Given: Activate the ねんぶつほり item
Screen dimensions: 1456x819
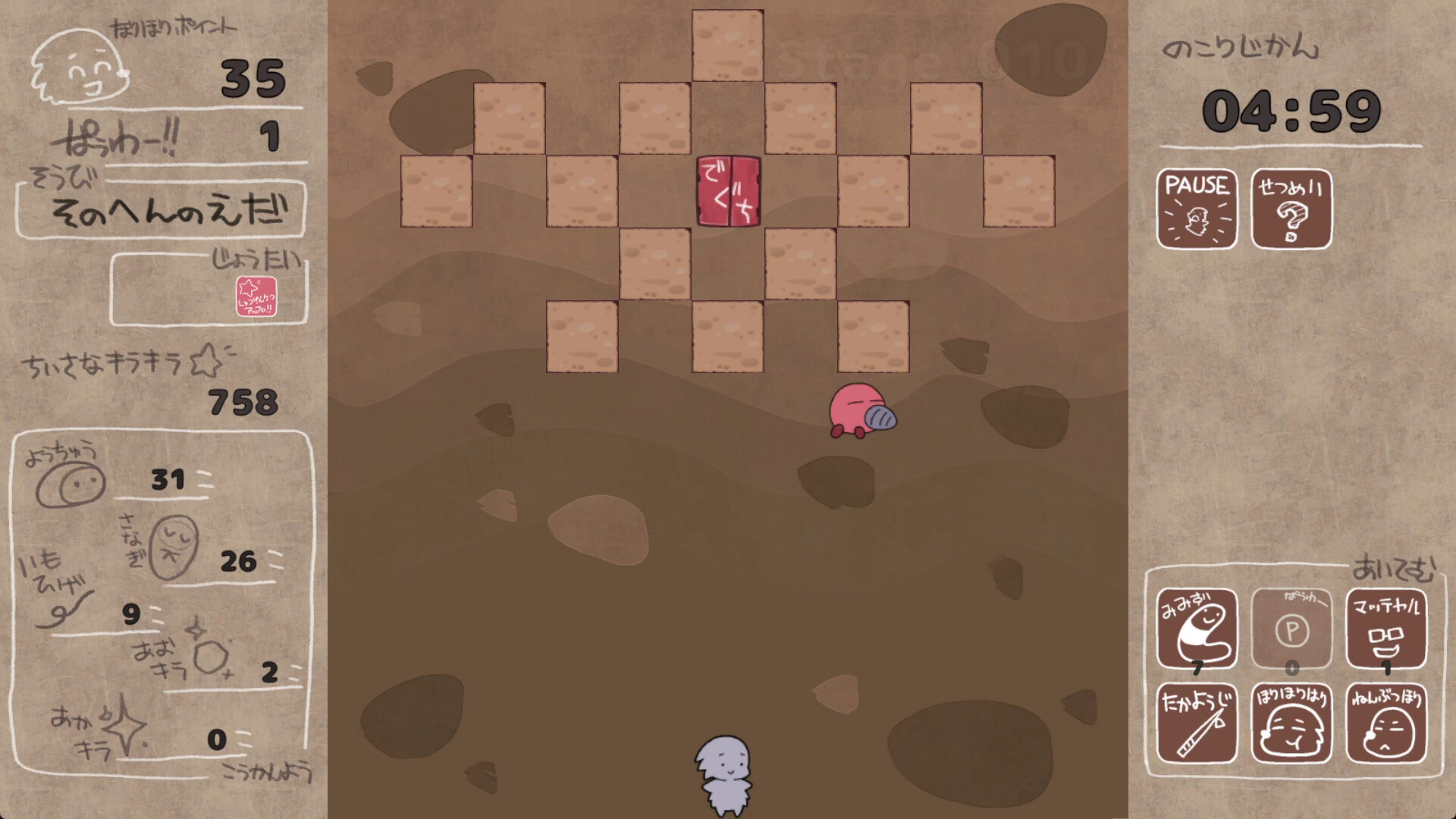Looking at the screenshot, I should [x=1386, y=723].
